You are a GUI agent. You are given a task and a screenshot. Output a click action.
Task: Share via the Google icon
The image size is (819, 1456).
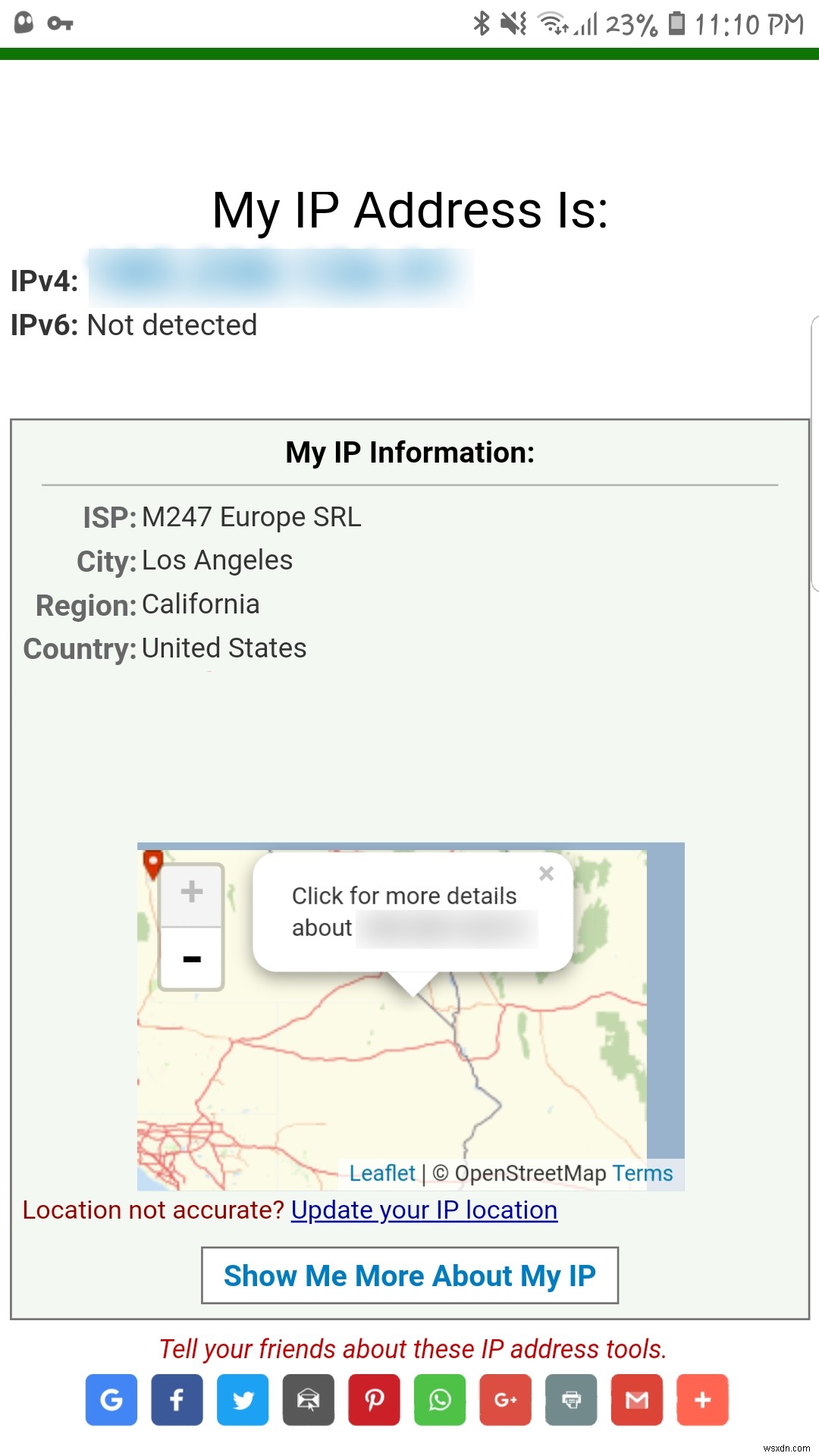tap(111, 1400)
